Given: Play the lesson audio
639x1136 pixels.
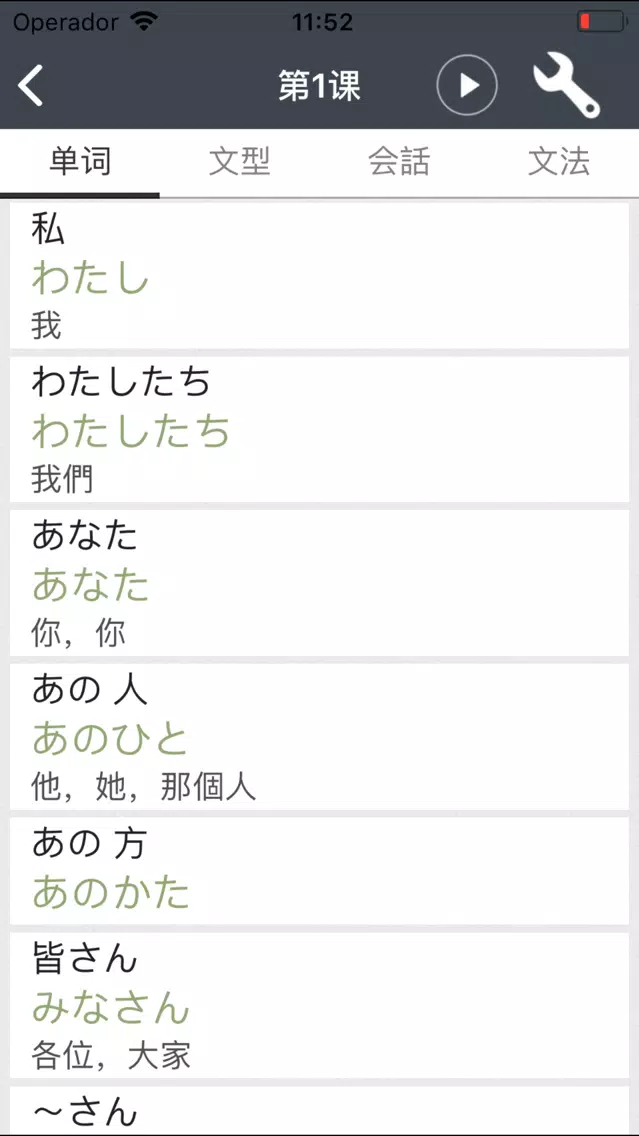Looking at the screenshot, I should (x=467, y=85).
